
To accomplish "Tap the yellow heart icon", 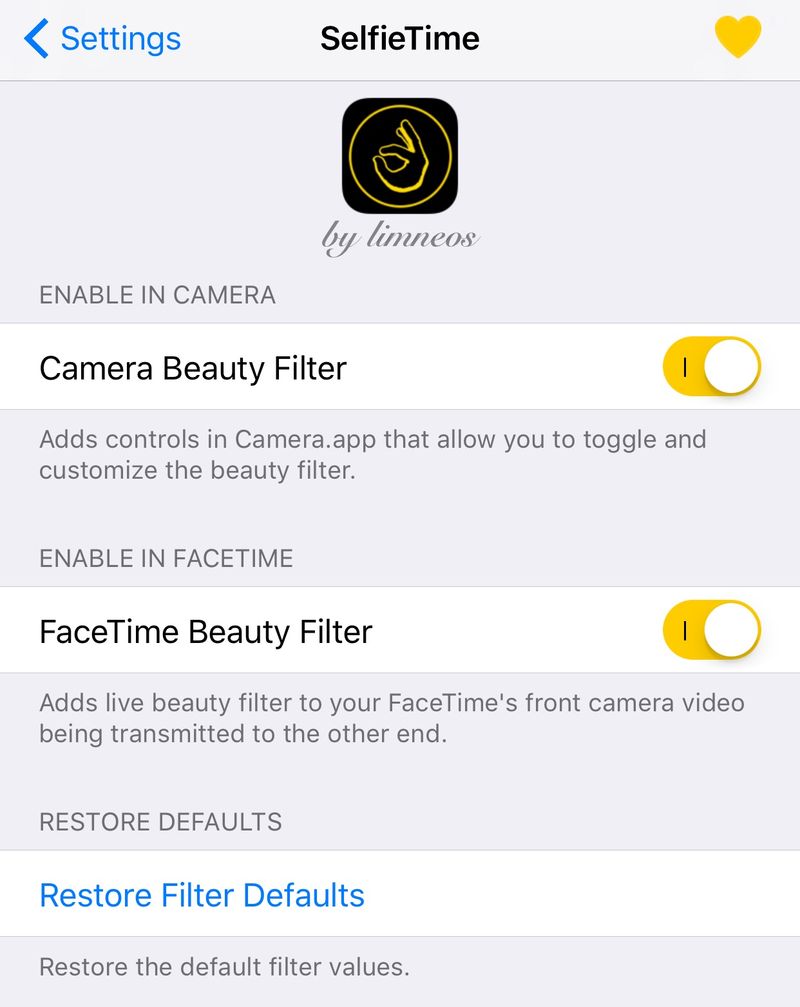I will tap(738, 39).
